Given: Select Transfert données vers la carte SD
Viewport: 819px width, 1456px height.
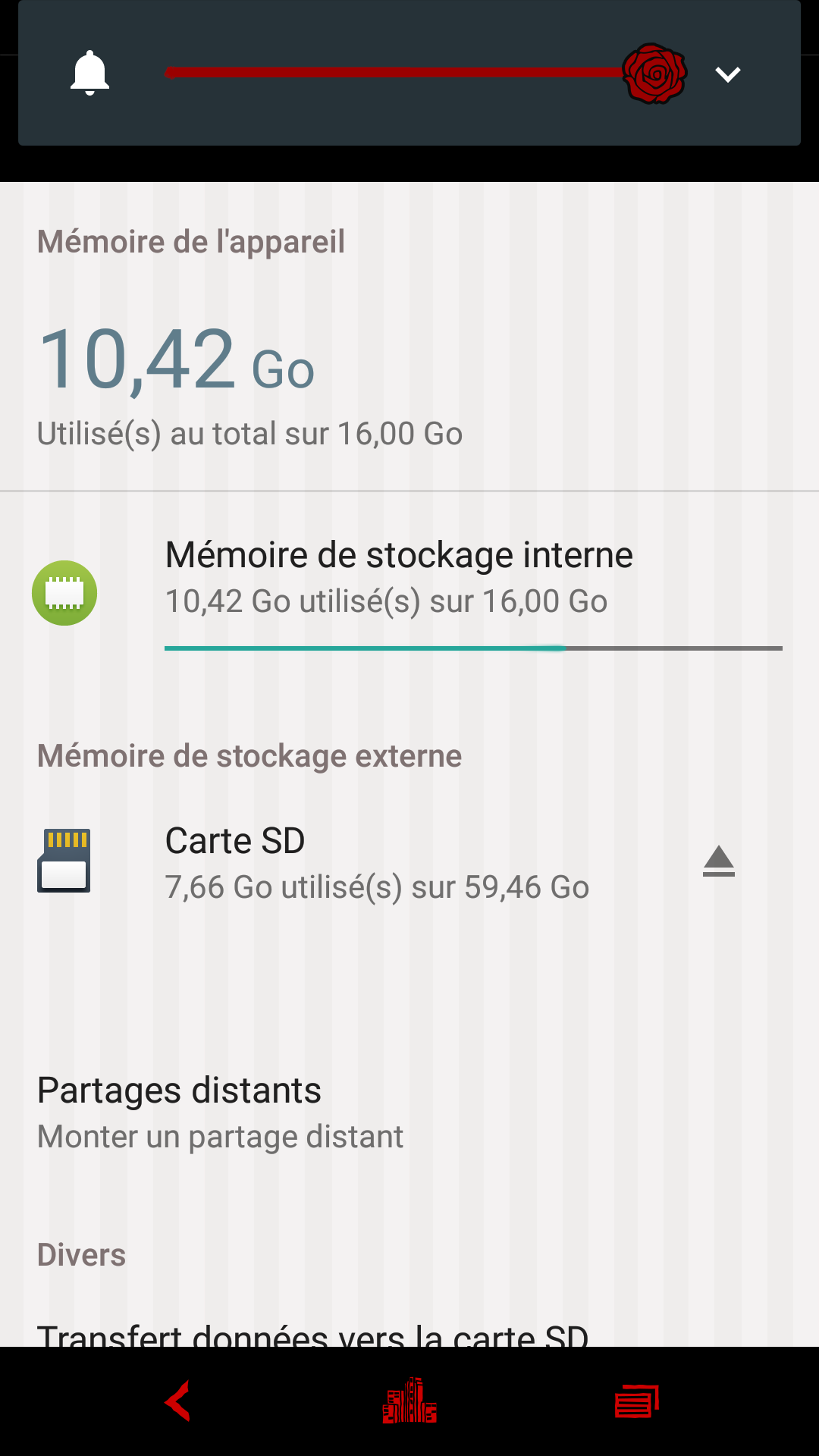Looking at the screenshot, I should pos(312,1333).
